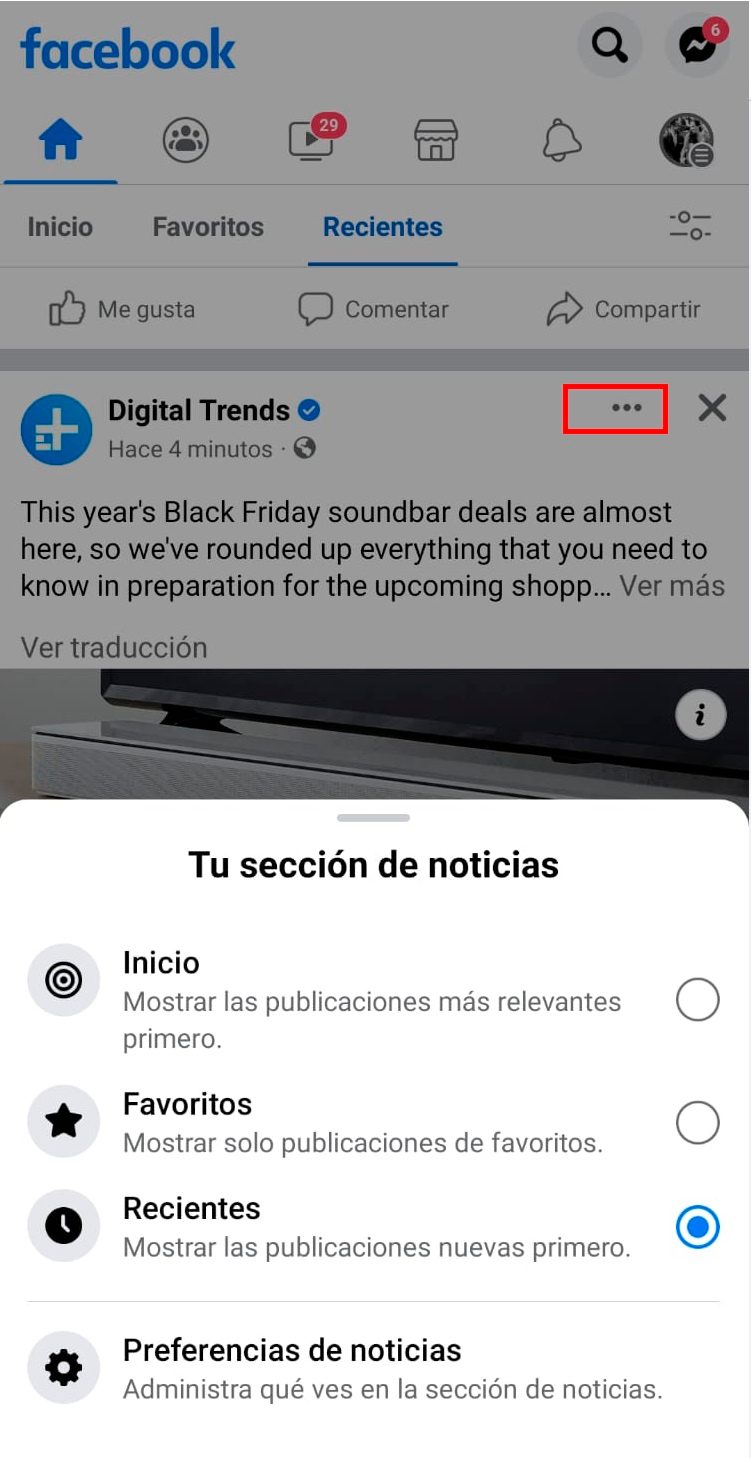
Task: Open feed filter settings icon
Action: point(690,225)
